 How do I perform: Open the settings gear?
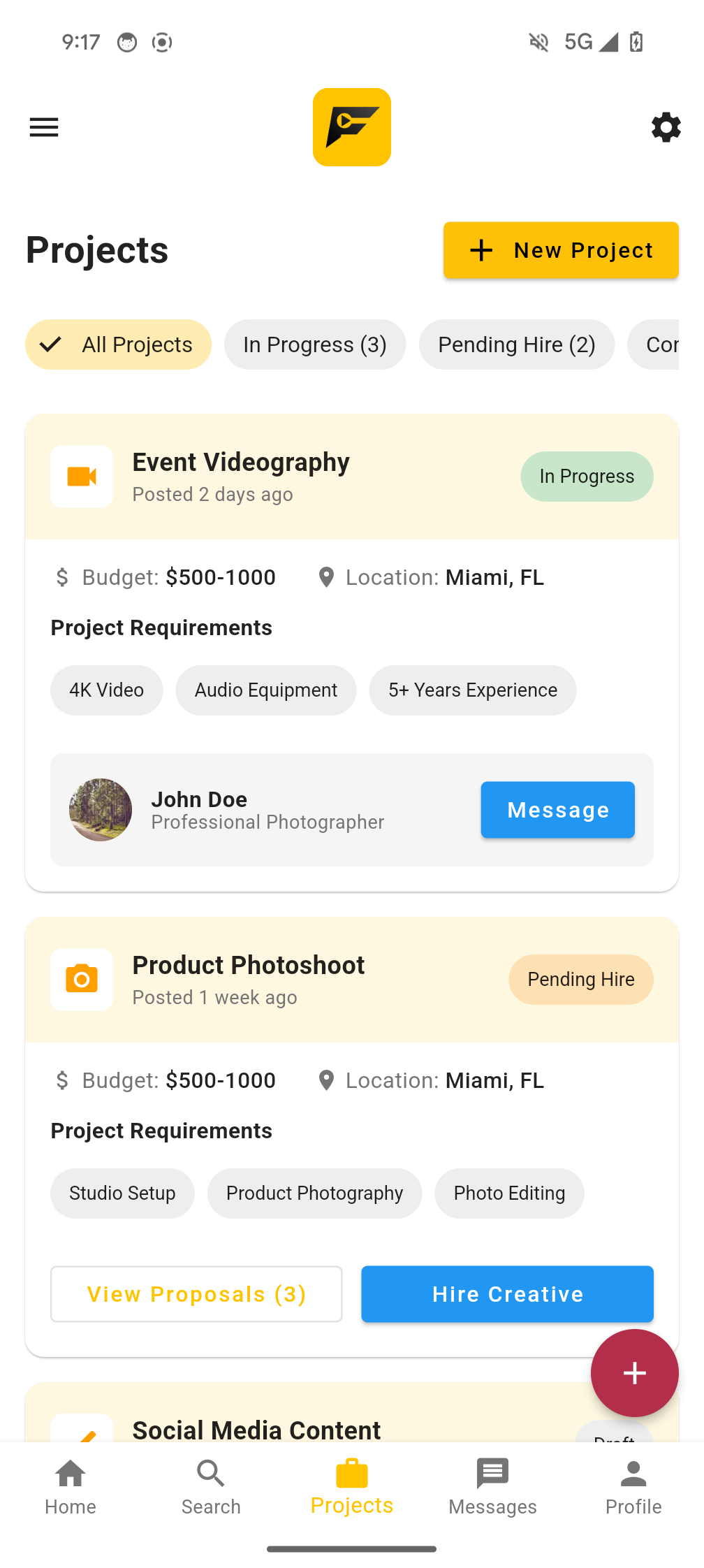666,127
